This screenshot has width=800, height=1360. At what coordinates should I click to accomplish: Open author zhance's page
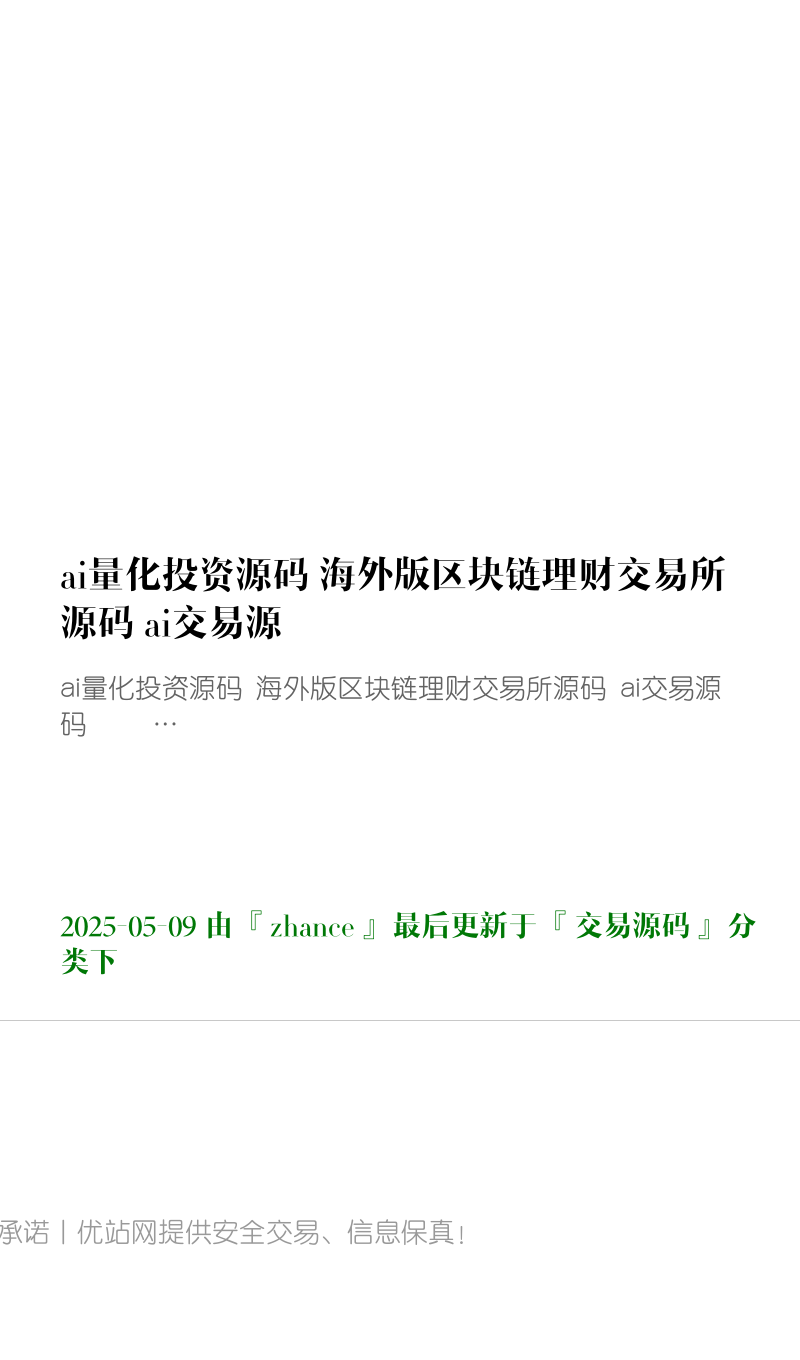tap(312, 927)
